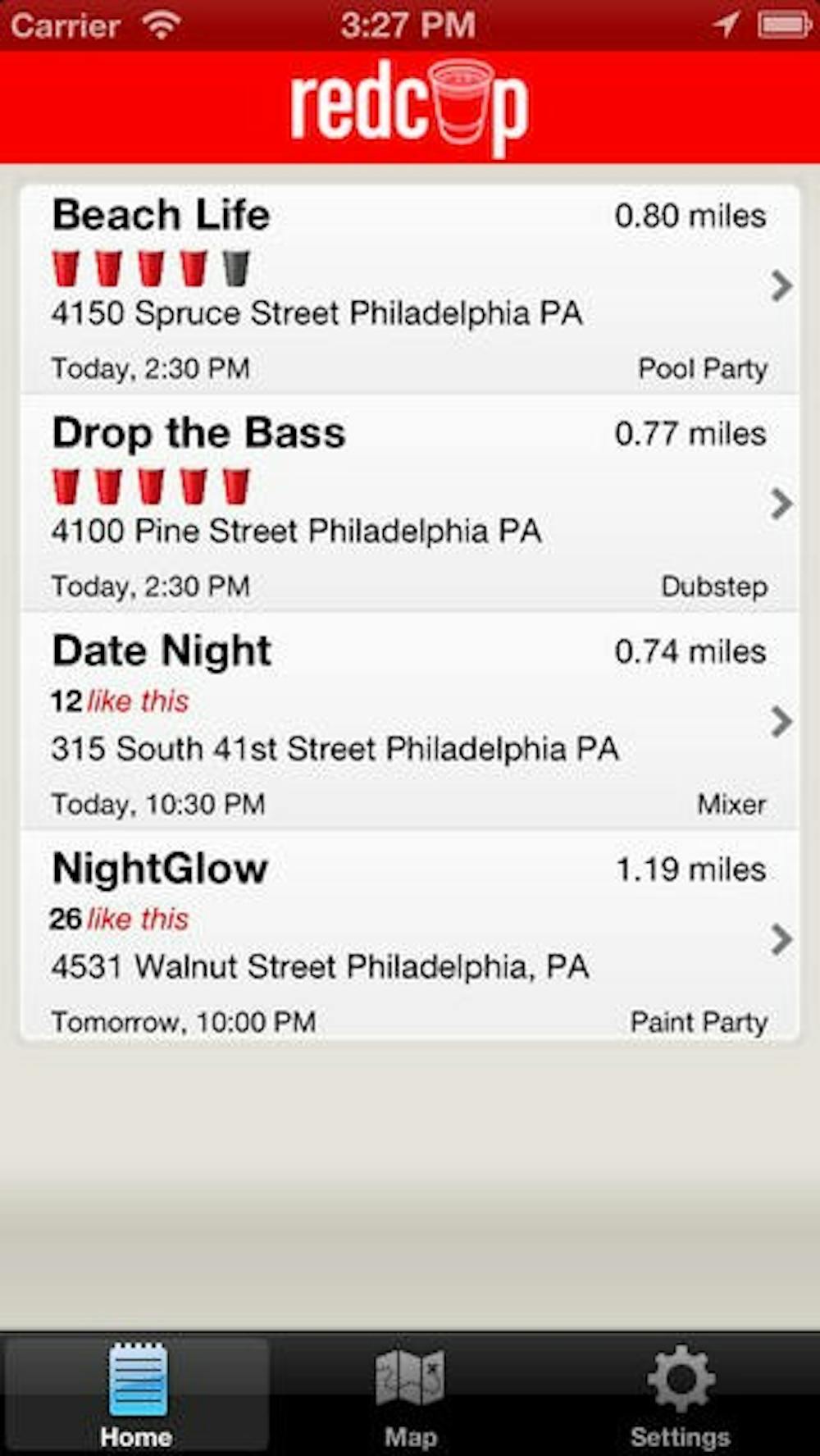Select the NightGlow paint party
820x1456 pixels.
(x=408, y=940)
